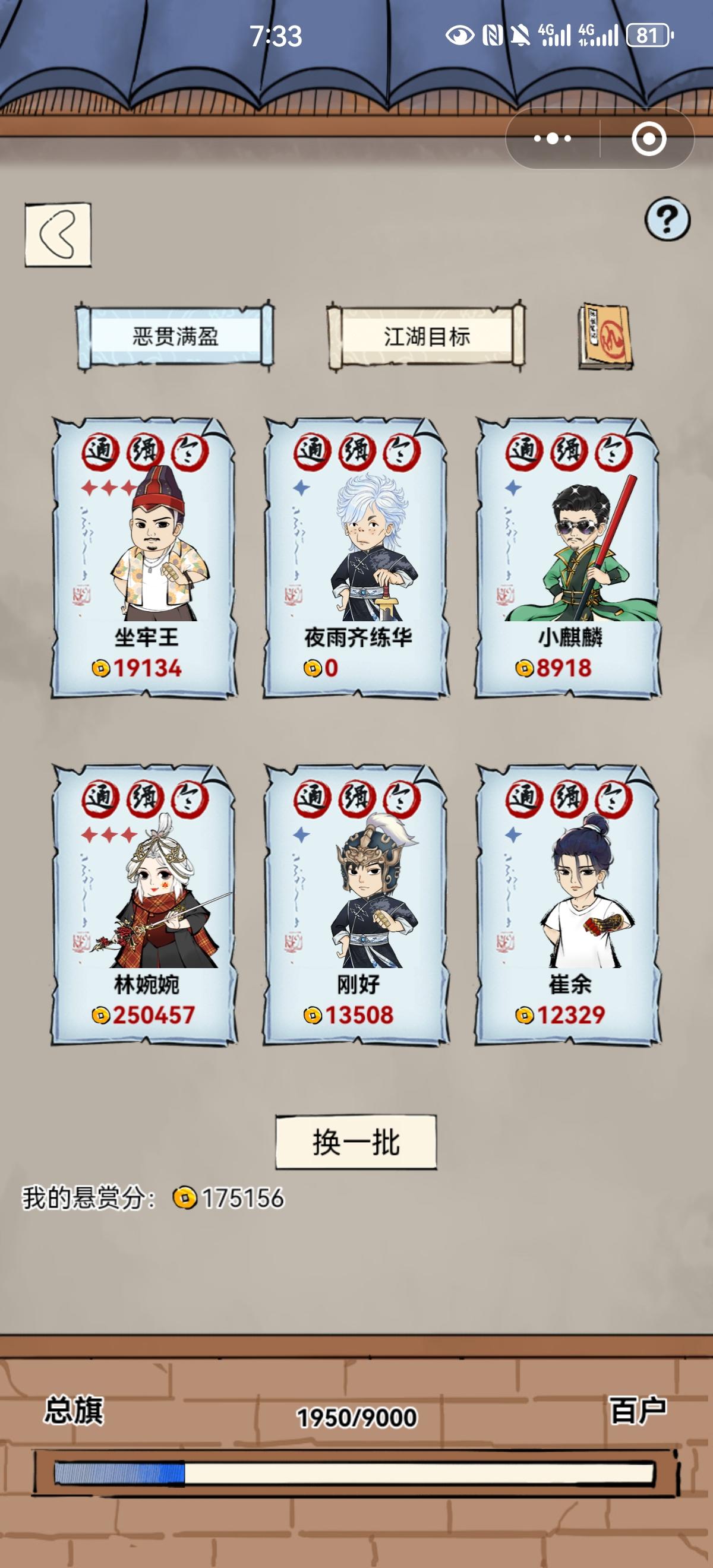Open the red book manual icon
Screen dimensions: 713x1568
pos(606,335)
